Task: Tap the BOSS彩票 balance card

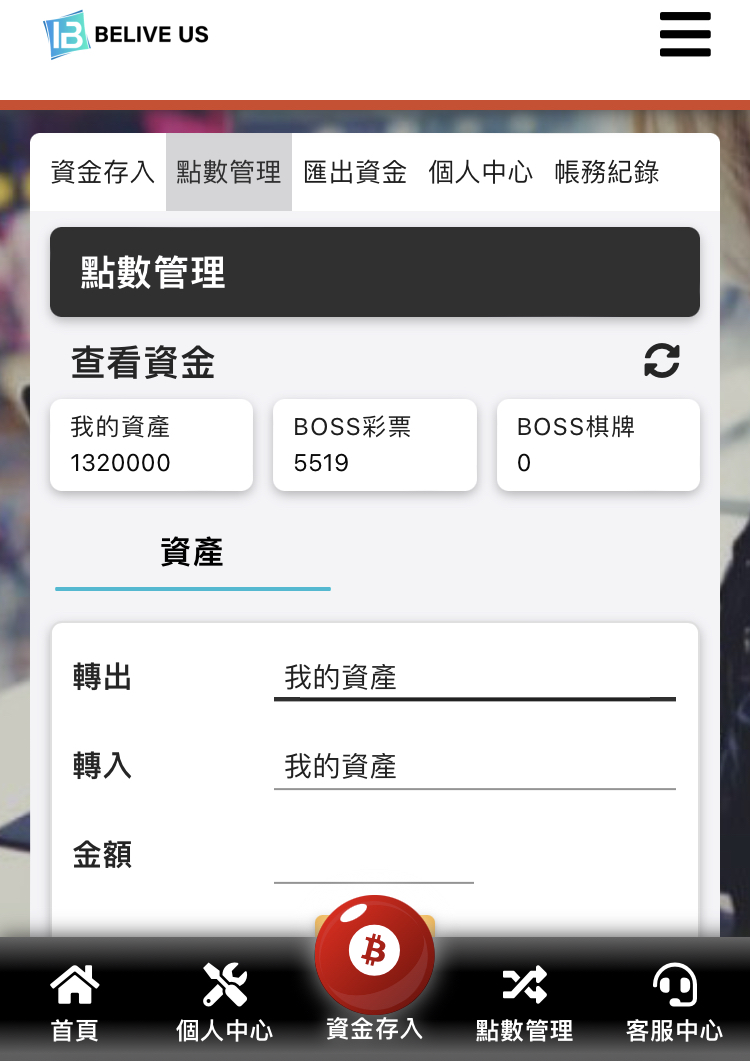Action: coord(374,445)
